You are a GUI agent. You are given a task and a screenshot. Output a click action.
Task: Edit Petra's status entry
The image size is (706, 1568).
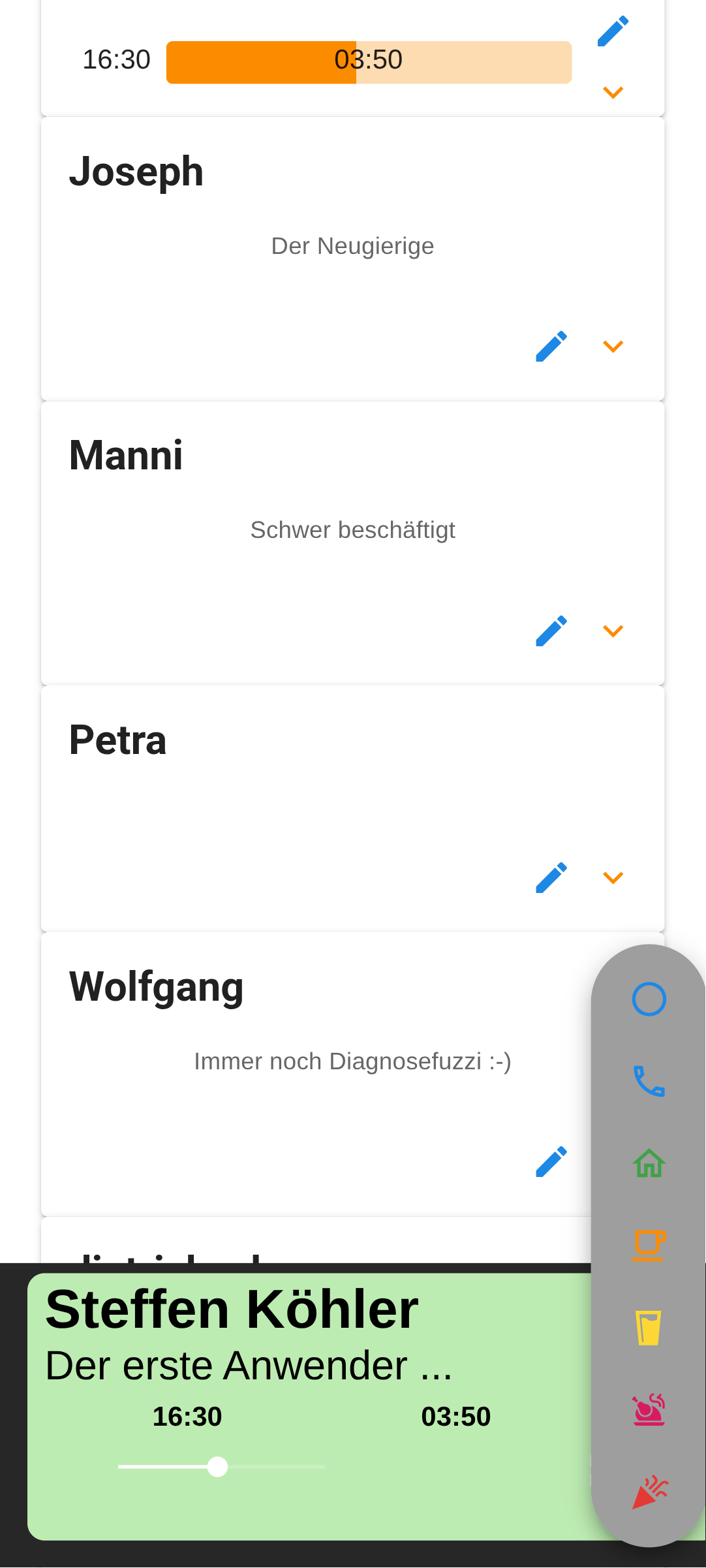pyautogui.click(x=551, y=878)
